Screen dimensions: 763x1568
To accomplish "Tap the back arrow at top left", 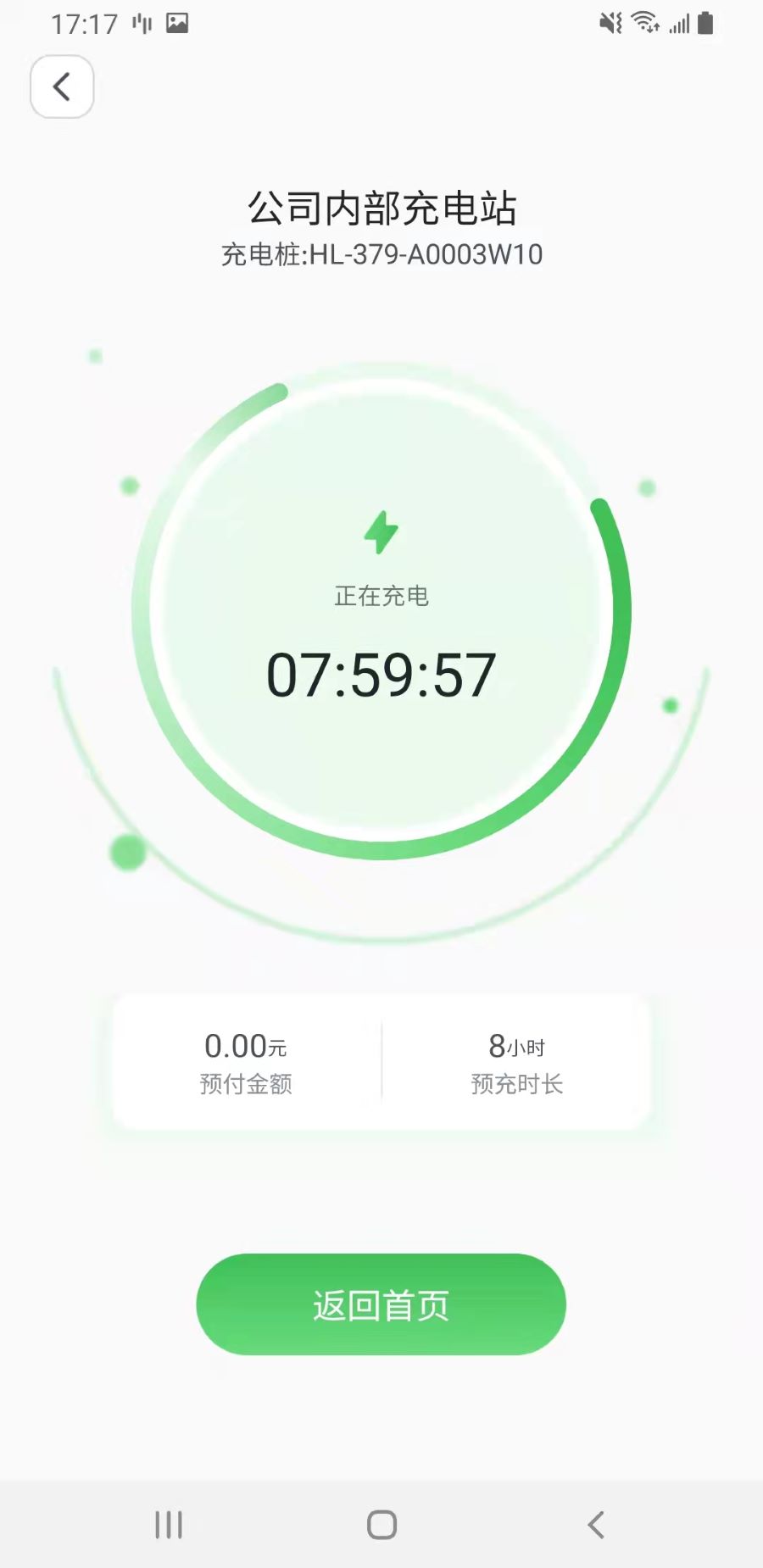I will click(61, 86).
